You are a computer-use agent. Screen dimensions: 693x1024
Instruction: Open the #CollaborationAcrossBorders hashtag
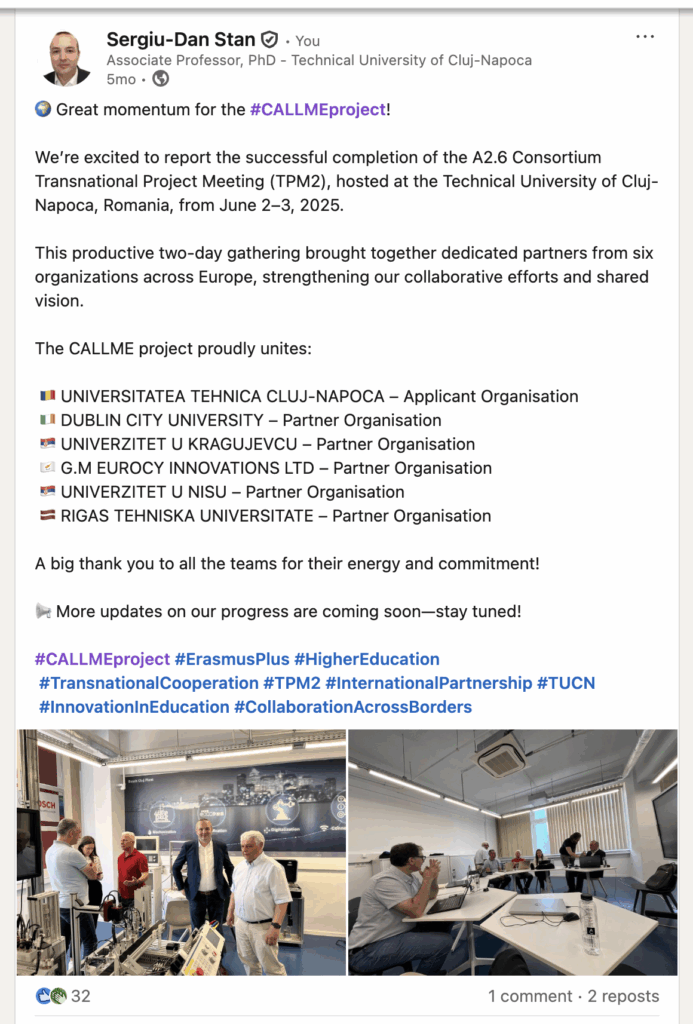click(352, 707)
